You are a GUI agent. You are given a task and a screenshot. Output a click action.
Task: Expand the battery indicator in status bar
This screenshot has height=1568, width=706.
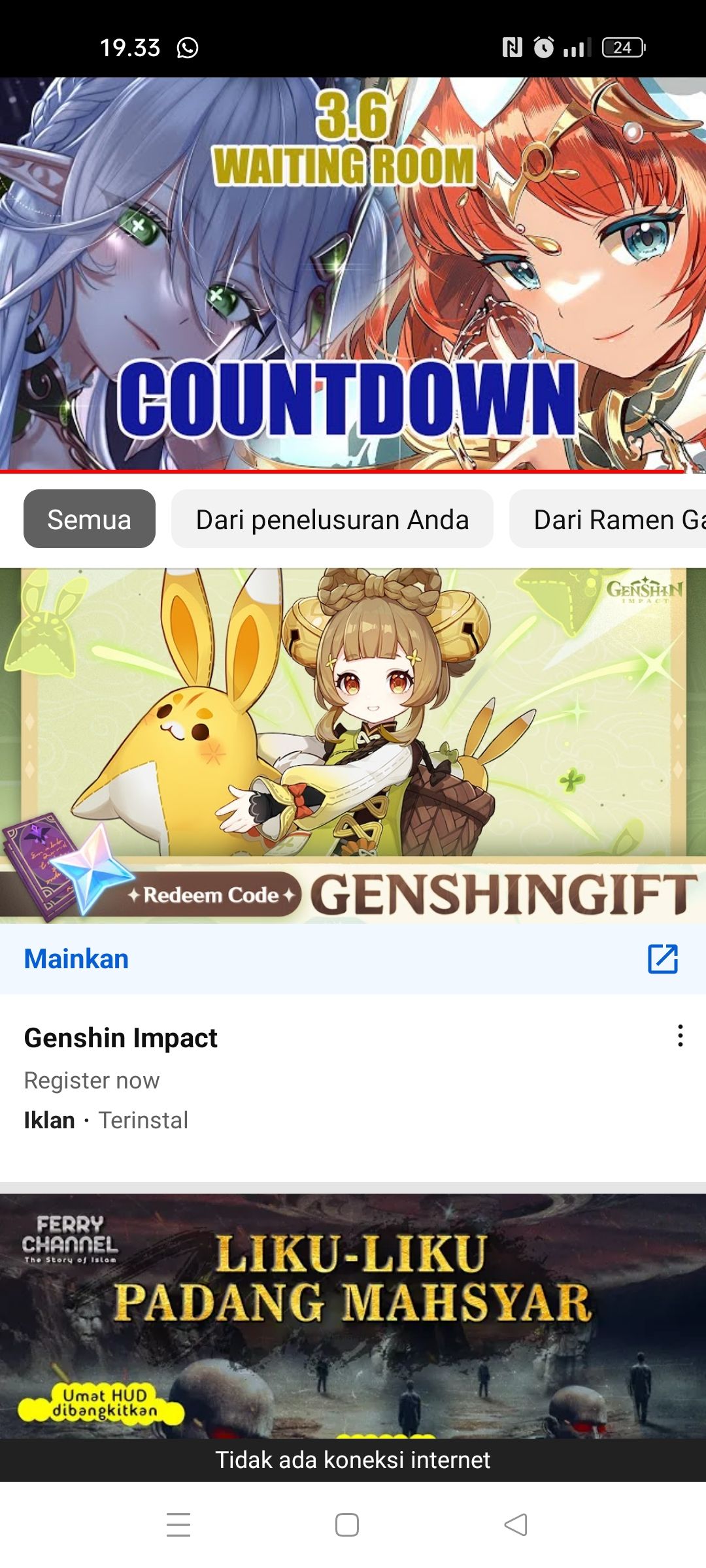623,47
